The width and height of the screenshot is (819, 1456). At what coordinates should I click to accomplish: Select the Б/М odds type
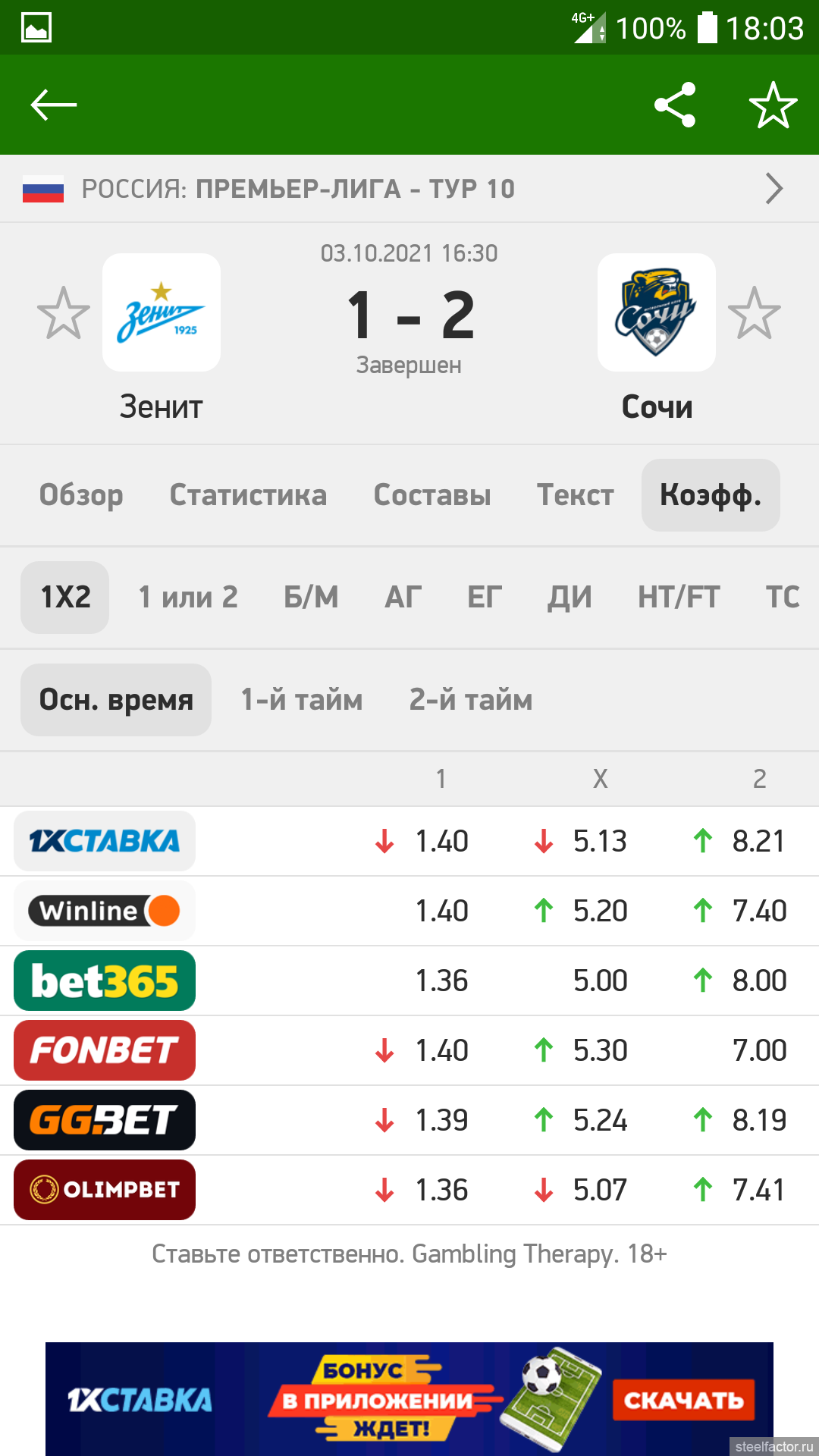(x=311, y=598)
